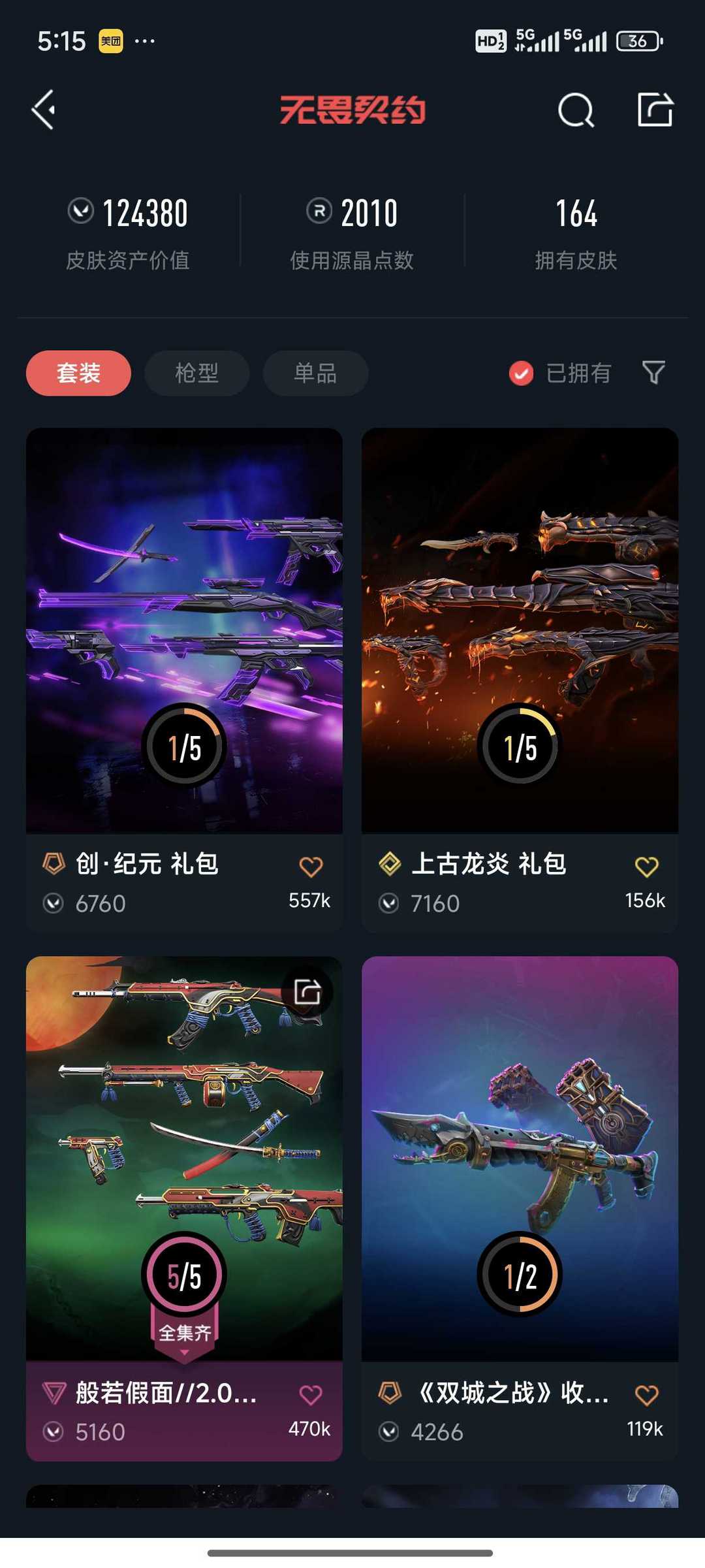Open the《双城之战》bundle card

pos(520,1159)
